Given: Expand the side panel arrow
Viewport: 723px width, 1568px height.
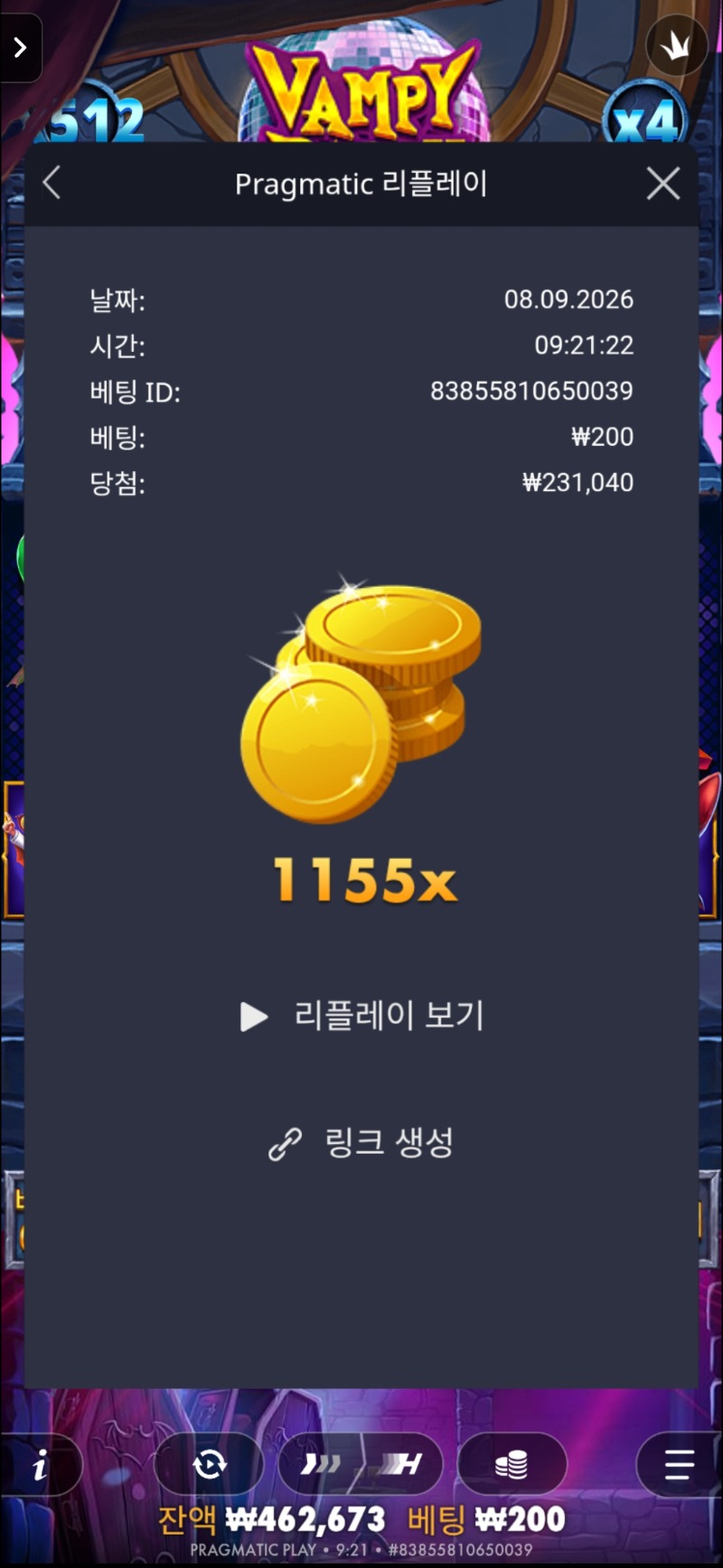Looking at the screenshot, I should click(20, 47).
